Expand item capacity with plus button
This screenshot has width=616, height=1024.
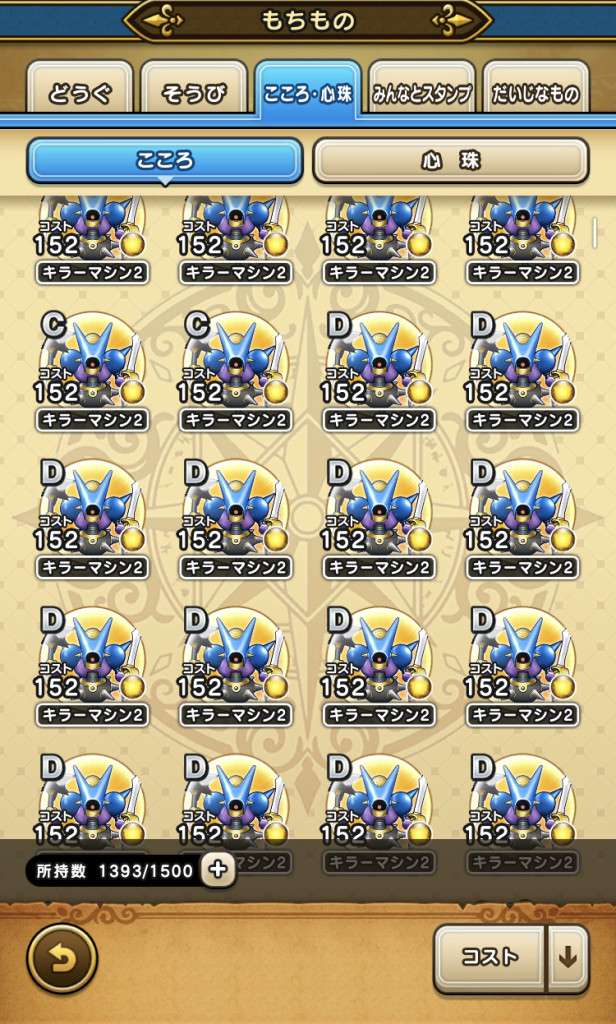(217, 870)
